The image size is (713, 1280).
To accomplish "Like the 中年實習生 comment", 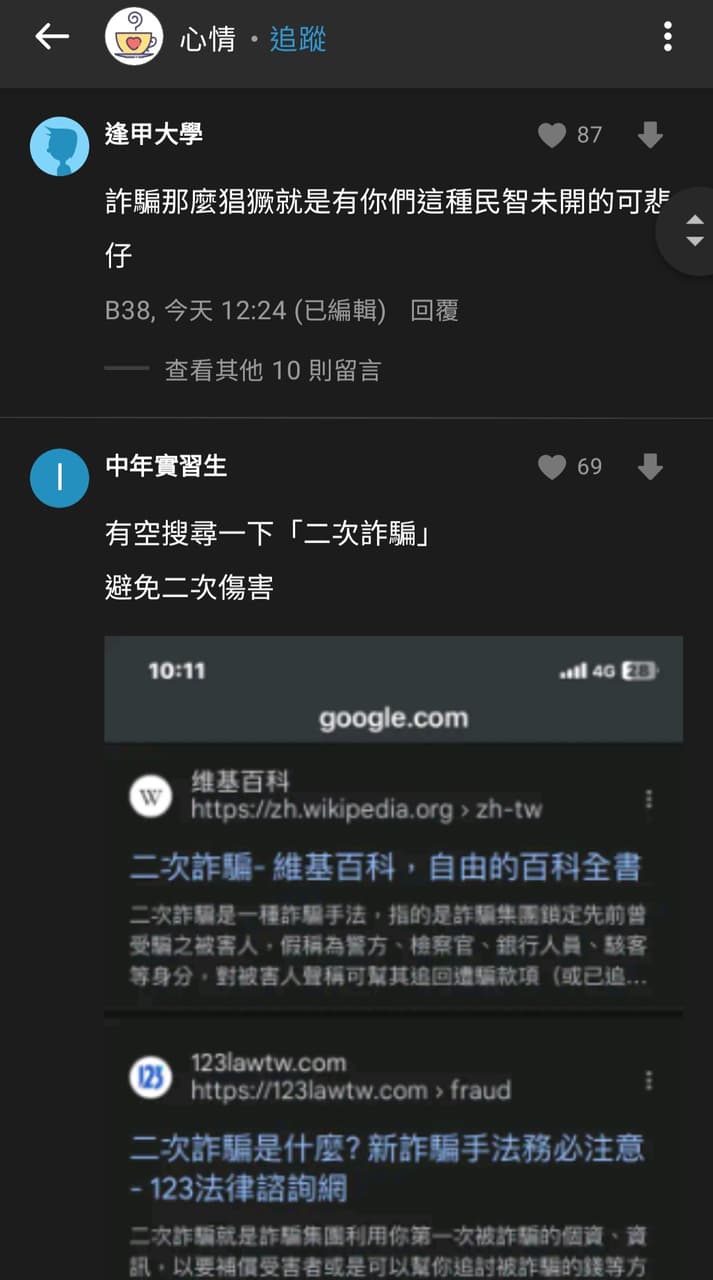I will pos(552,467).
